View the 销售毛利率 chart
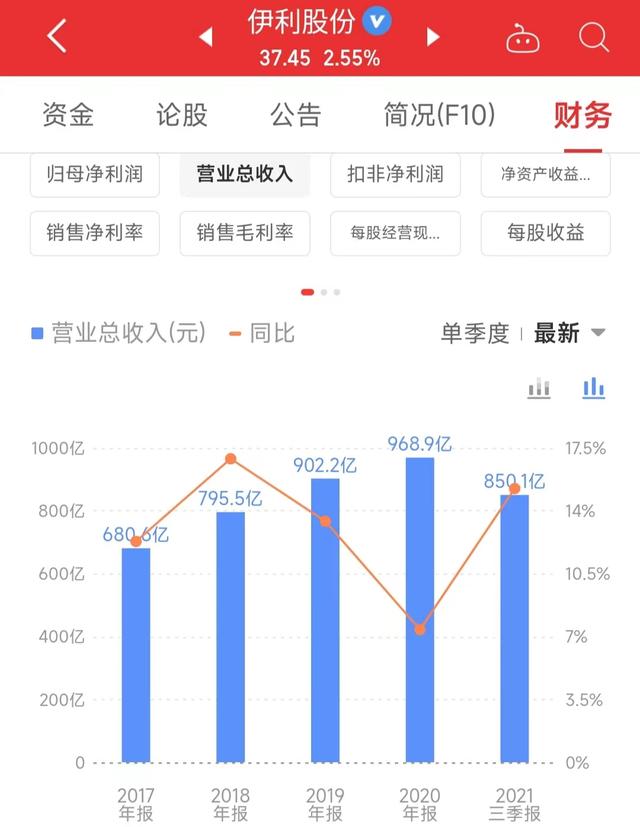Image resolution: width=640 pixels, height=827 pixels. (245, 233)
